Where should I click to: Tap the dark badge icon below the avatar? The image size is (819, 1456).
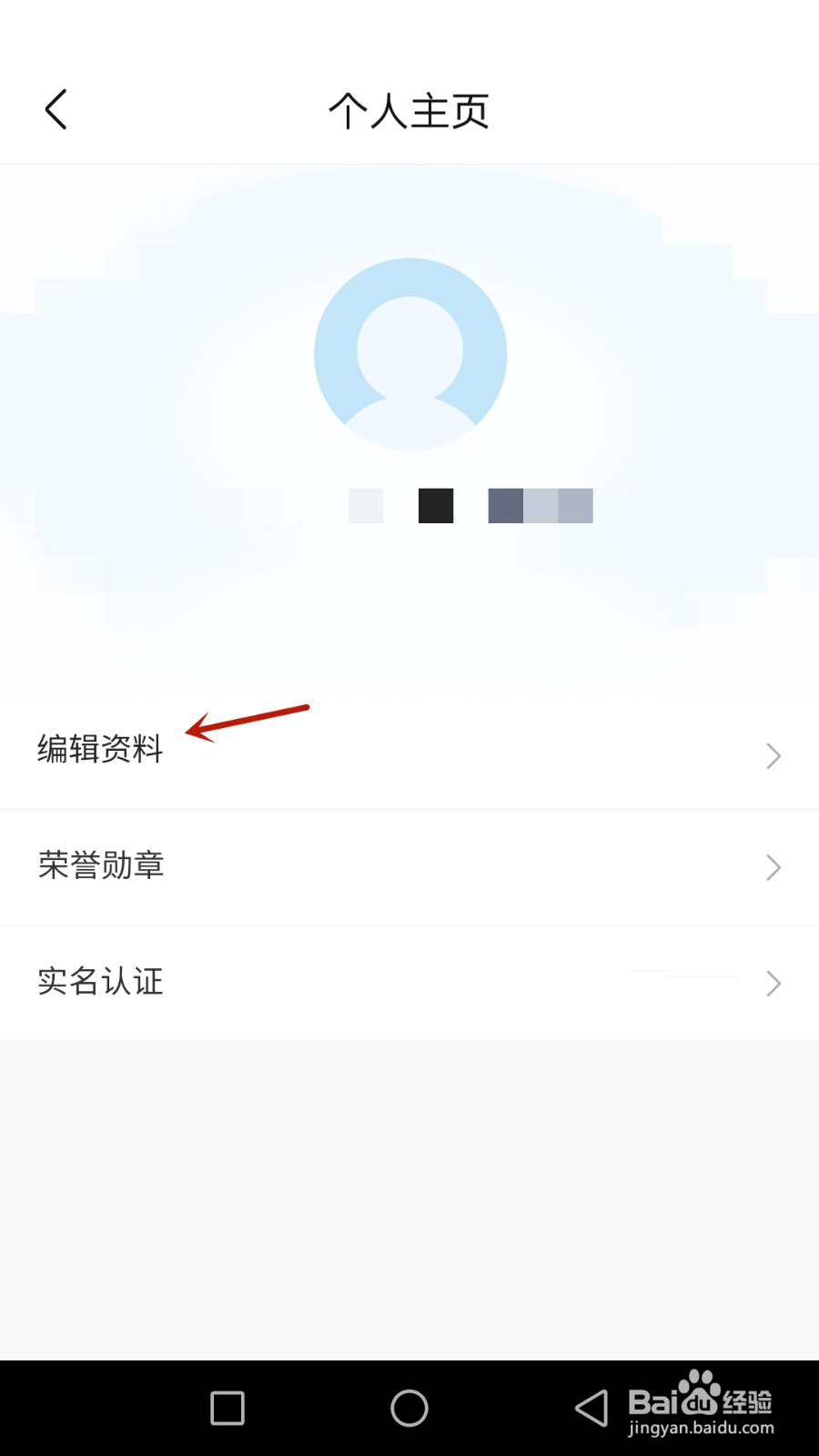point(434,506)
